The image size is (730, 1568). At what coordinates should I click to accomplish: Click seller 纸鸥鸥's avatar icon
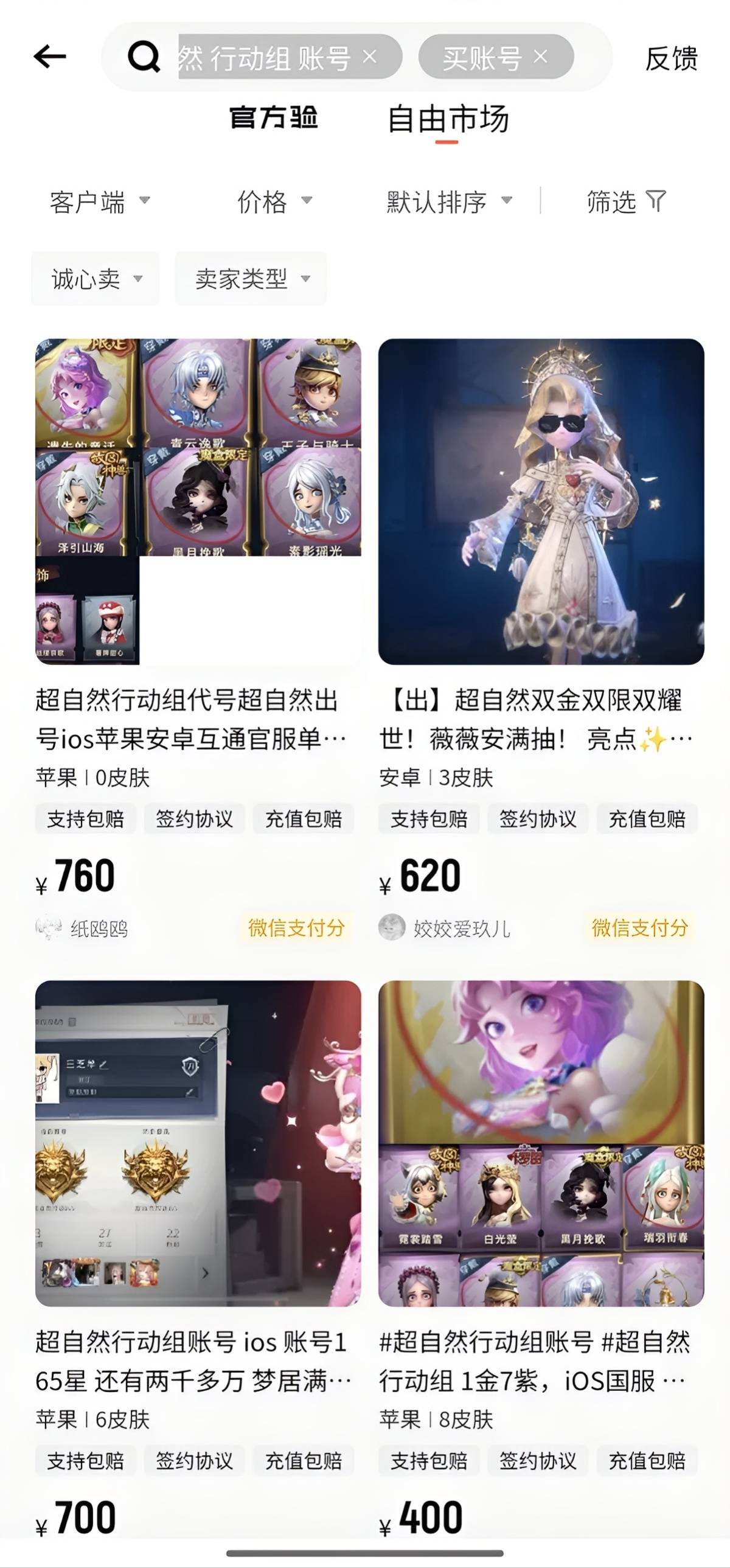point(50,929)
